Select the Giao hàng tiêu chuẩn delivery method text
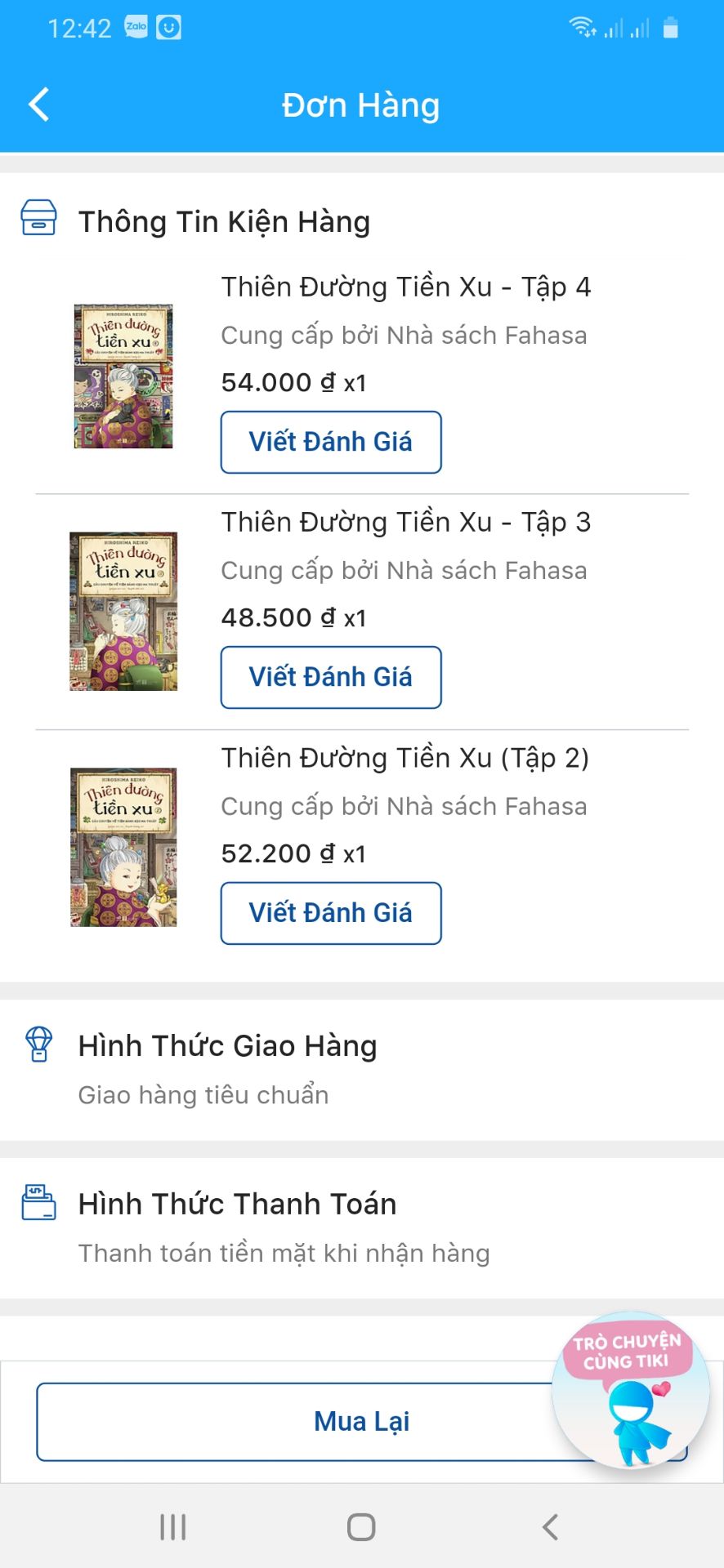 203,1094
